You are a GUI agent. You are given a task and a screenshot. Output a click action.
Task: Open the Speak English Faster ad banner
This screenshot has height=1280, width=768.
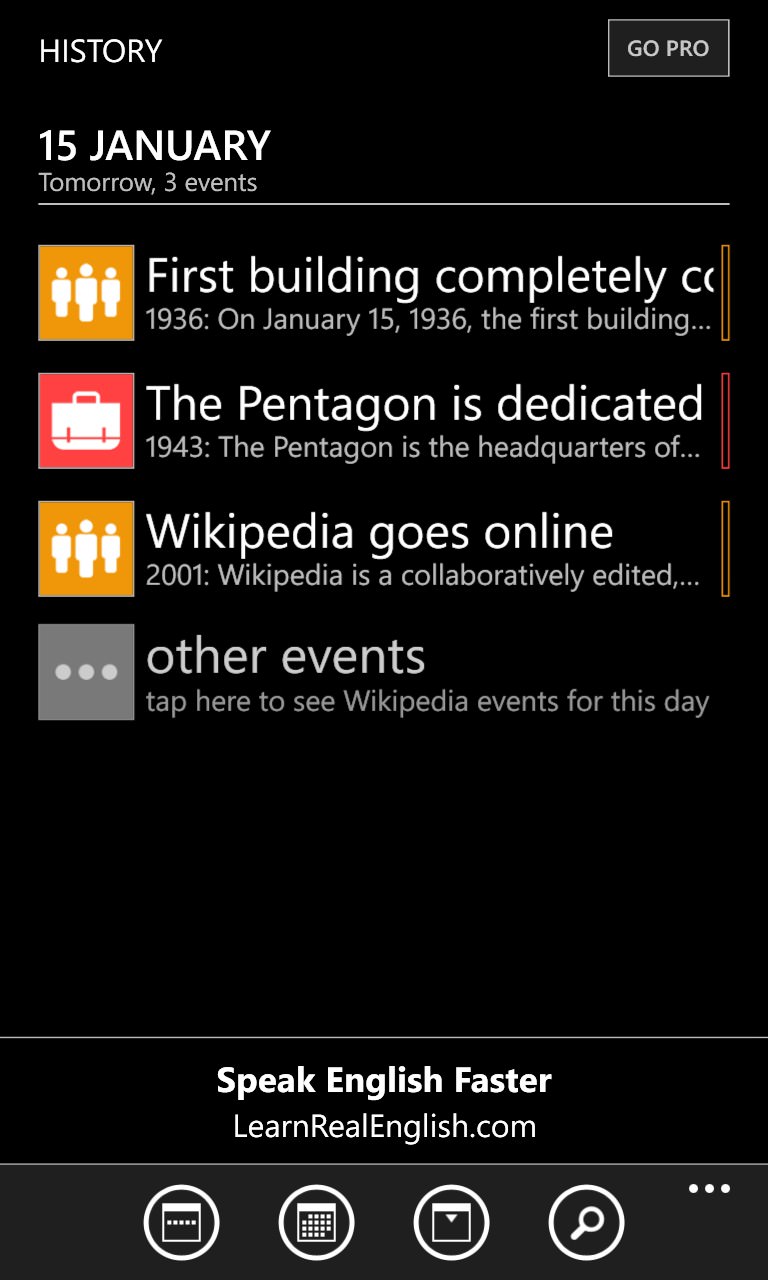click(384, 1102)
